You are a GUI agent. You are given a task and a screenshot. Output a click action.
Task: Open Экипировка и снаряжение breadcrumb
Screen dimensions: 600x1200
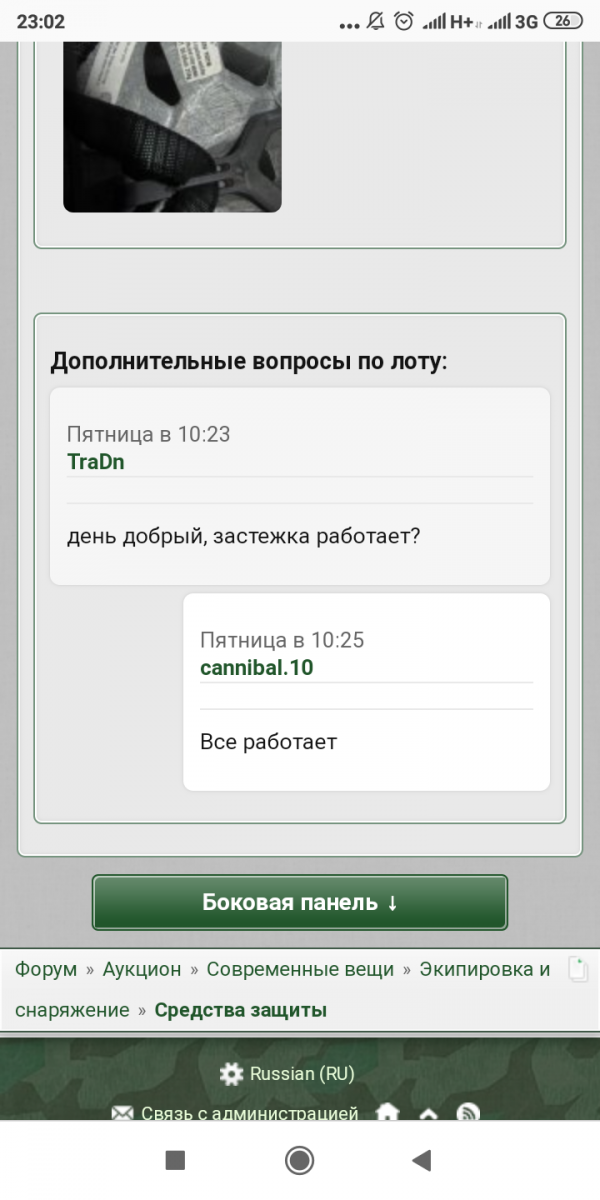coord(484,969)
